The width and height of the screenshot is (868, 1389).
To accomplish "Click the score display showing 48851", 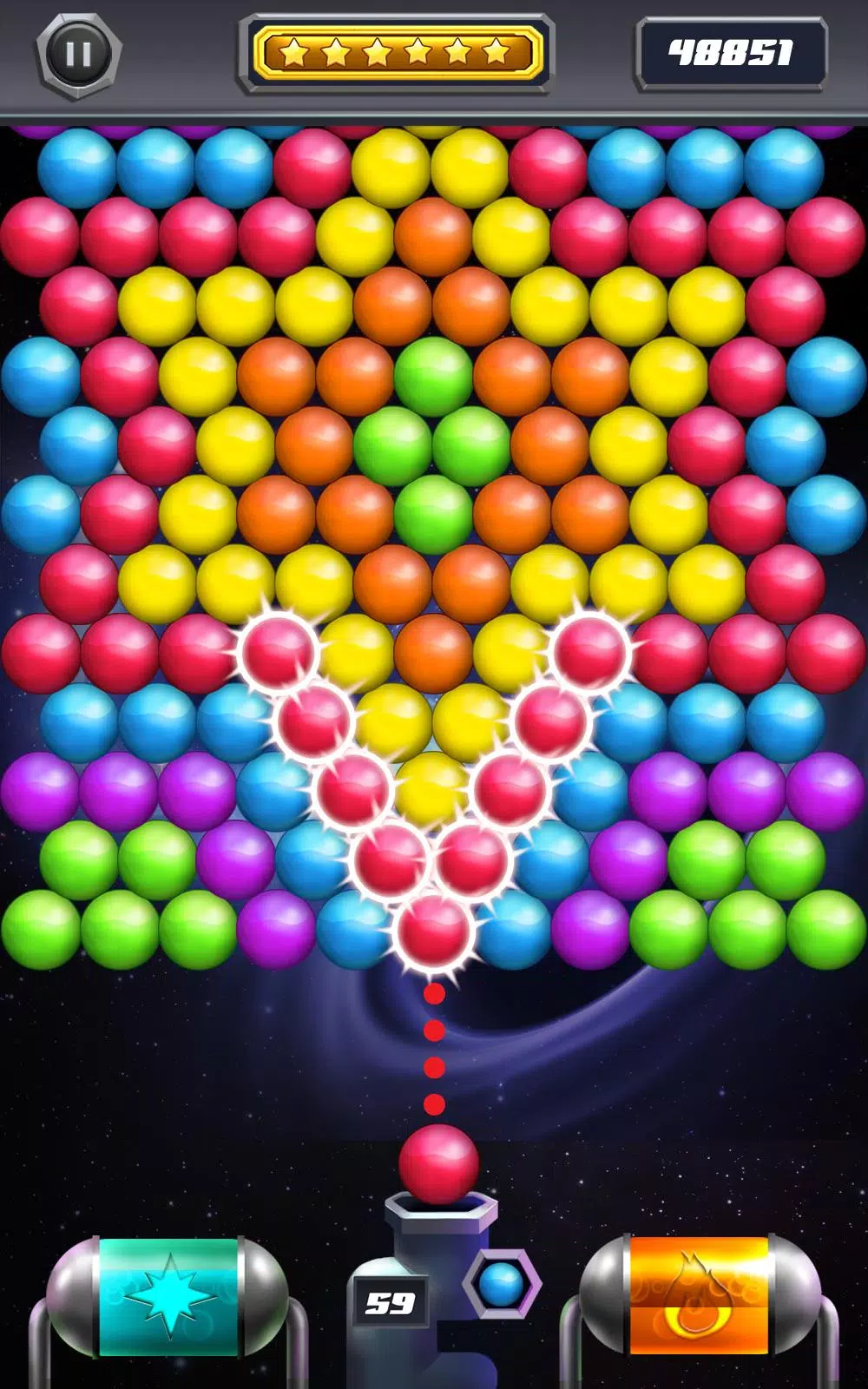I will (x=733, y=50).
